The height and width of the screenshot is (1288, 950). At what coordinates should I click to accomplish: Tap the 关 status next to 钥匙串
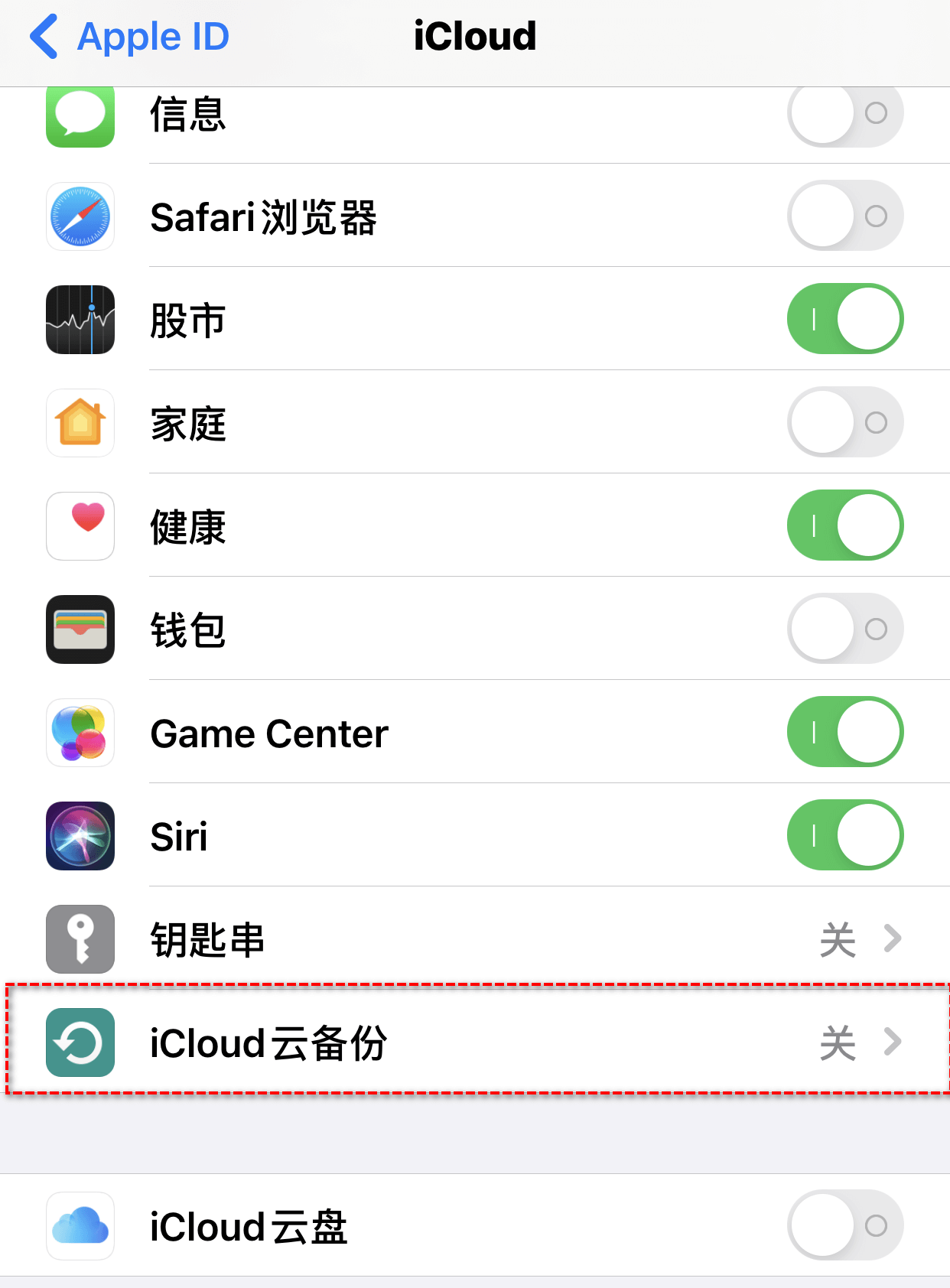pyautogui.click(x=838, y=938)
